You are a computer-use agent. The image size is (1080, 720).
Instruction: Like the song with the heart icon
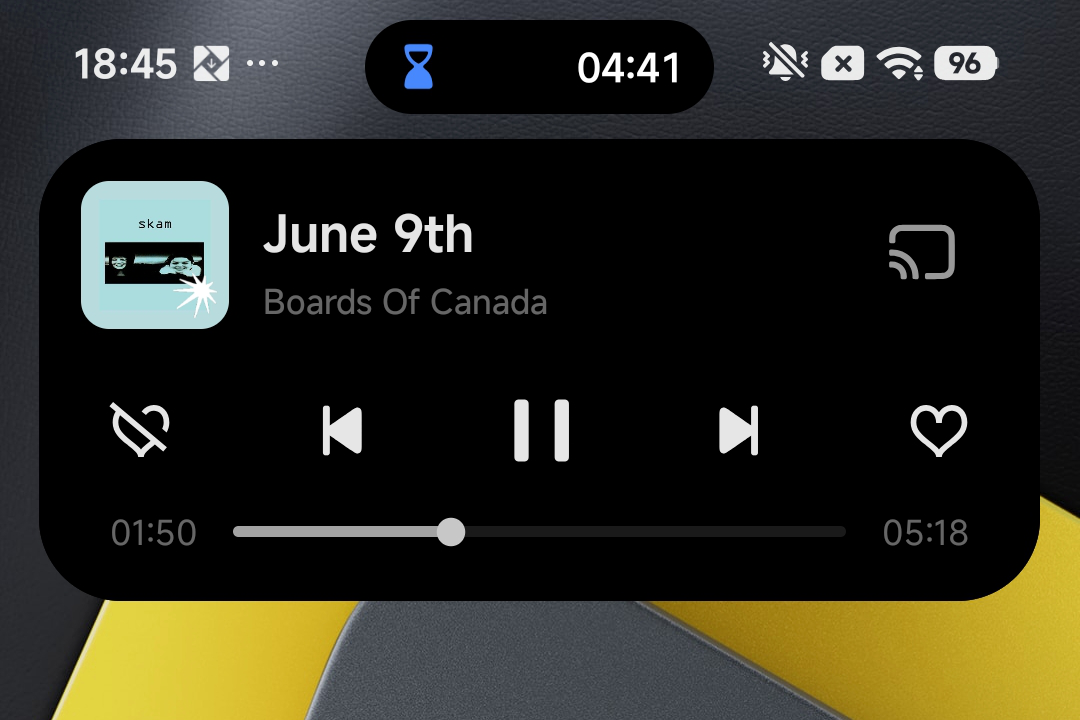click(939, 431)
